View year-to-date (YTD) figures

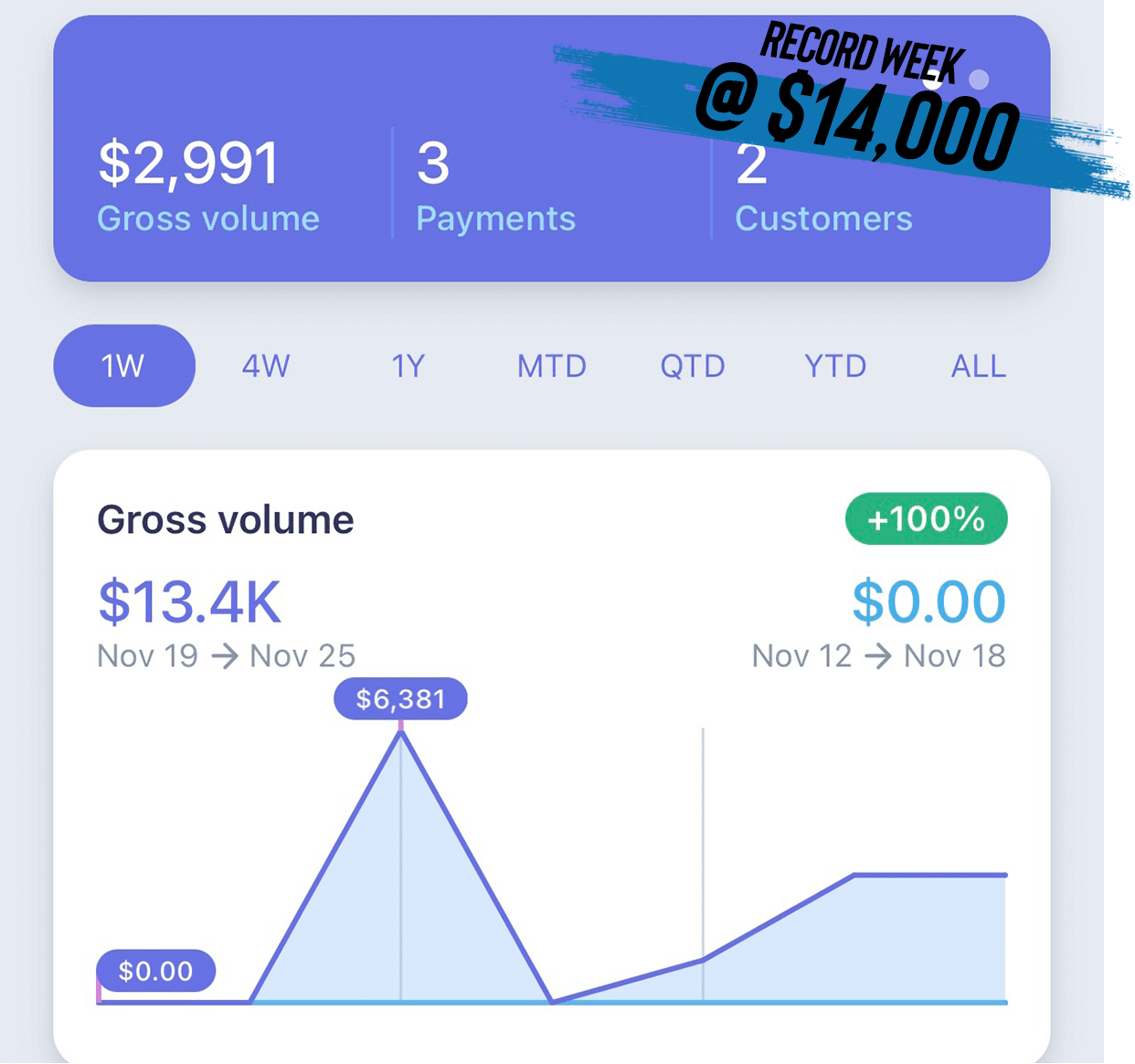[x=835, y=366]
